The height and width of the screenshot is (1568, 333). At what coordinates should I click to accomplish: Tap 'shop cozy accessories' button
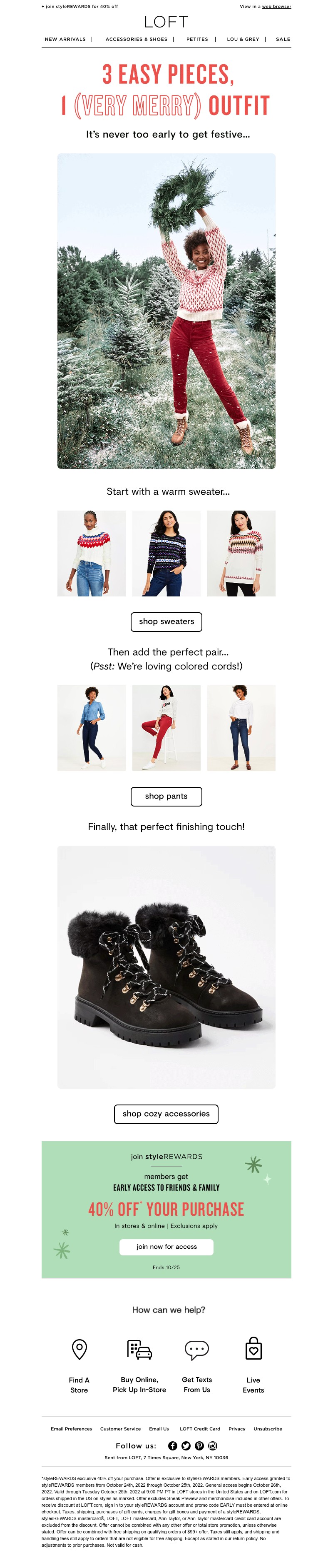[166, 1114]
